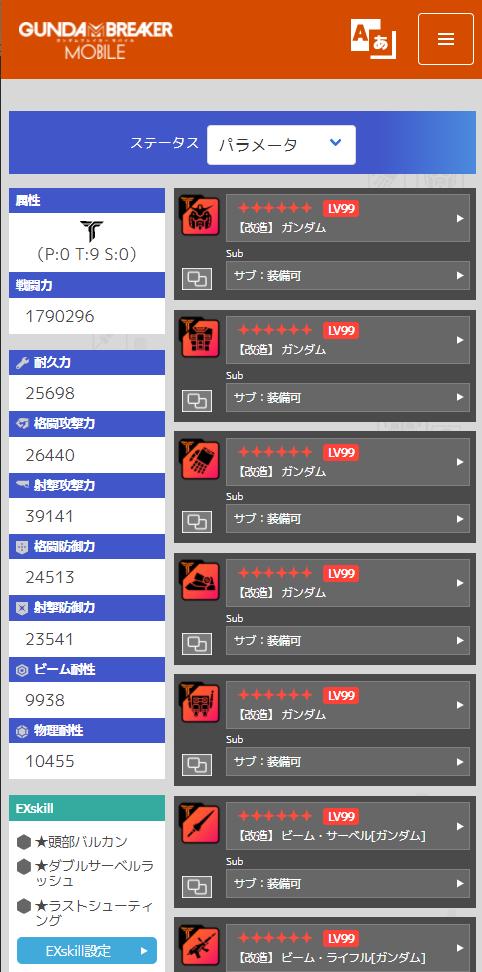
Task: Open the language translation icon
Action: point(373,39)
